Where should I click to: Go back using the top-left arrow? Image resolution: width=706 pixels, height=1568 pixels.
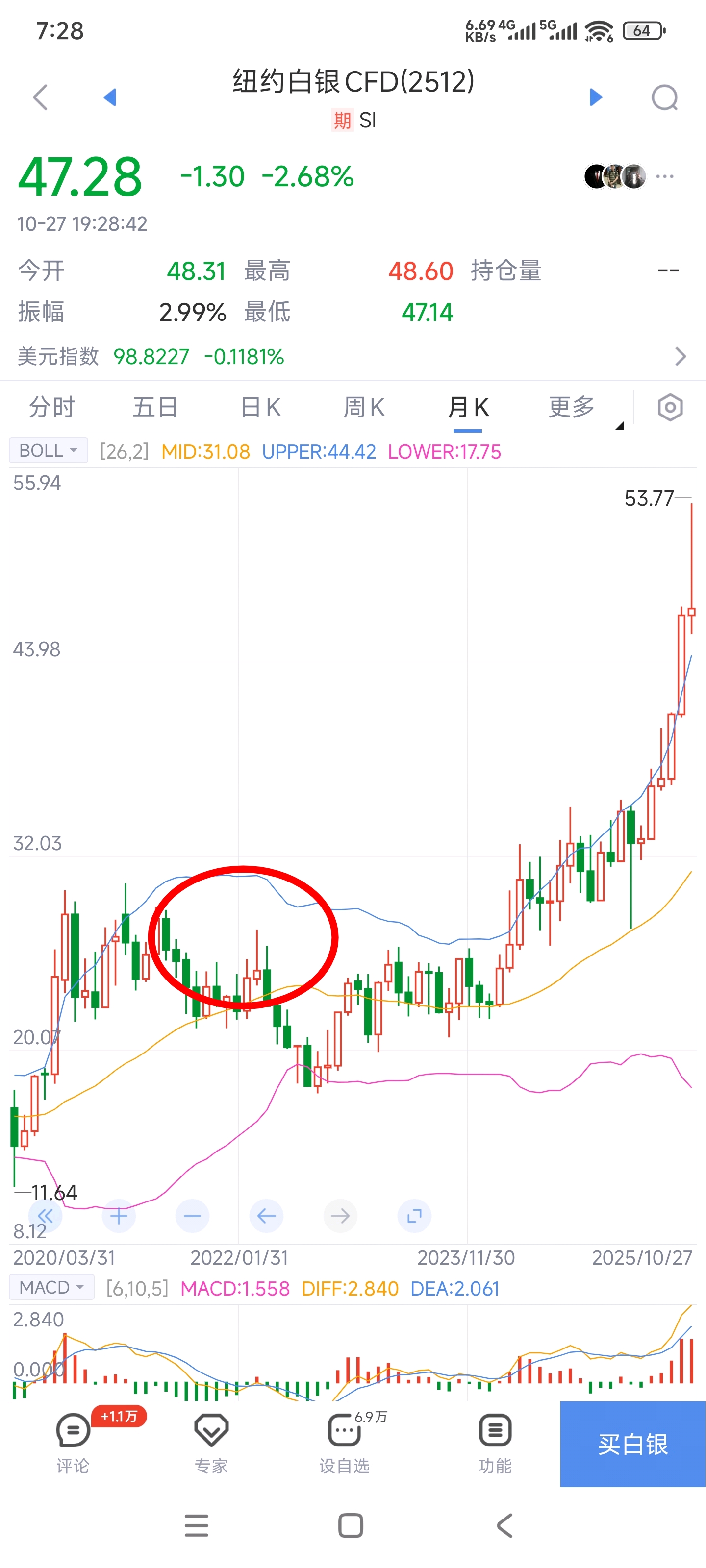coord(40,98)
